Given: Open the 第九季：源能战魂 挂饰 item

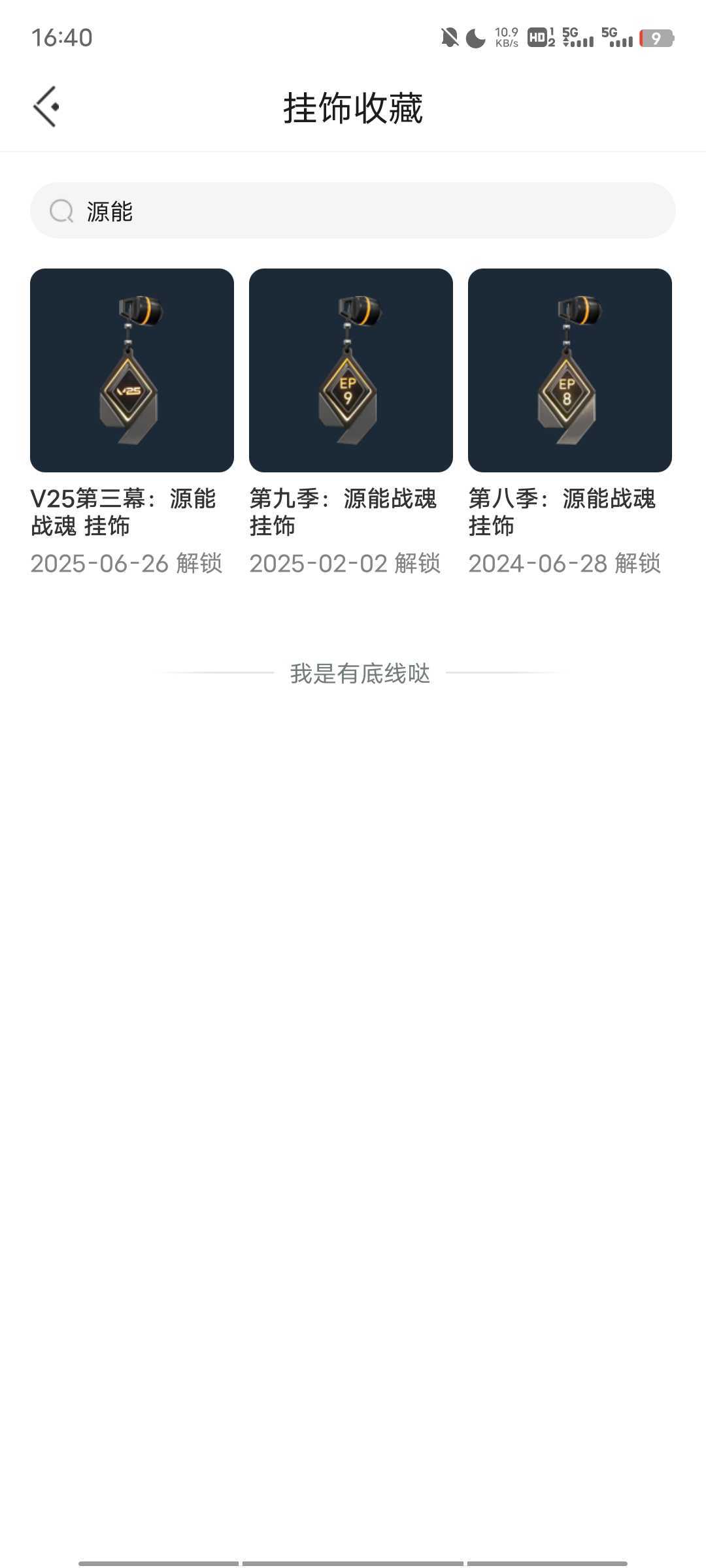Looking at the screenshot, I should (351, 370).
